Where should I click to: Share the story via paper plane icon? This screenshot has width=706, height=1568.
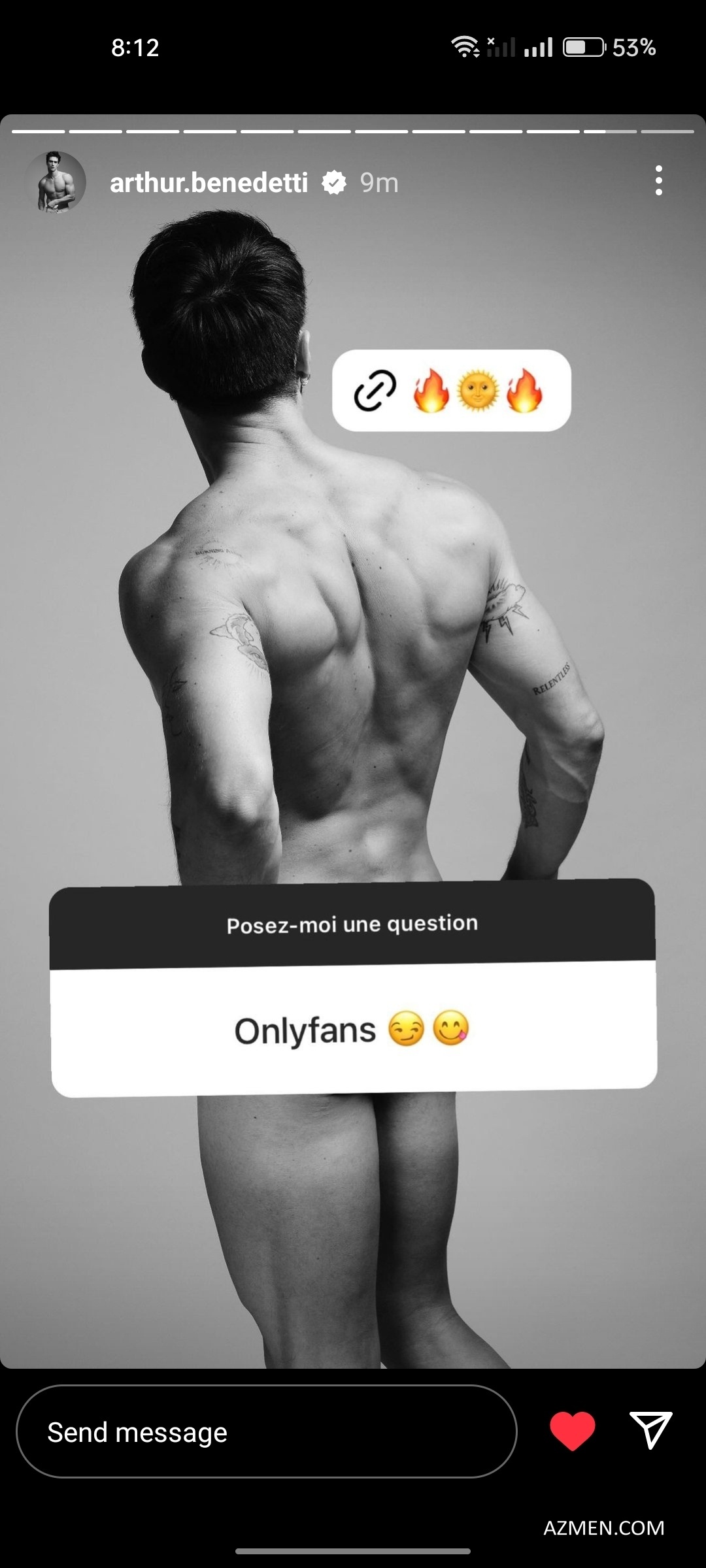(650, 1430)
